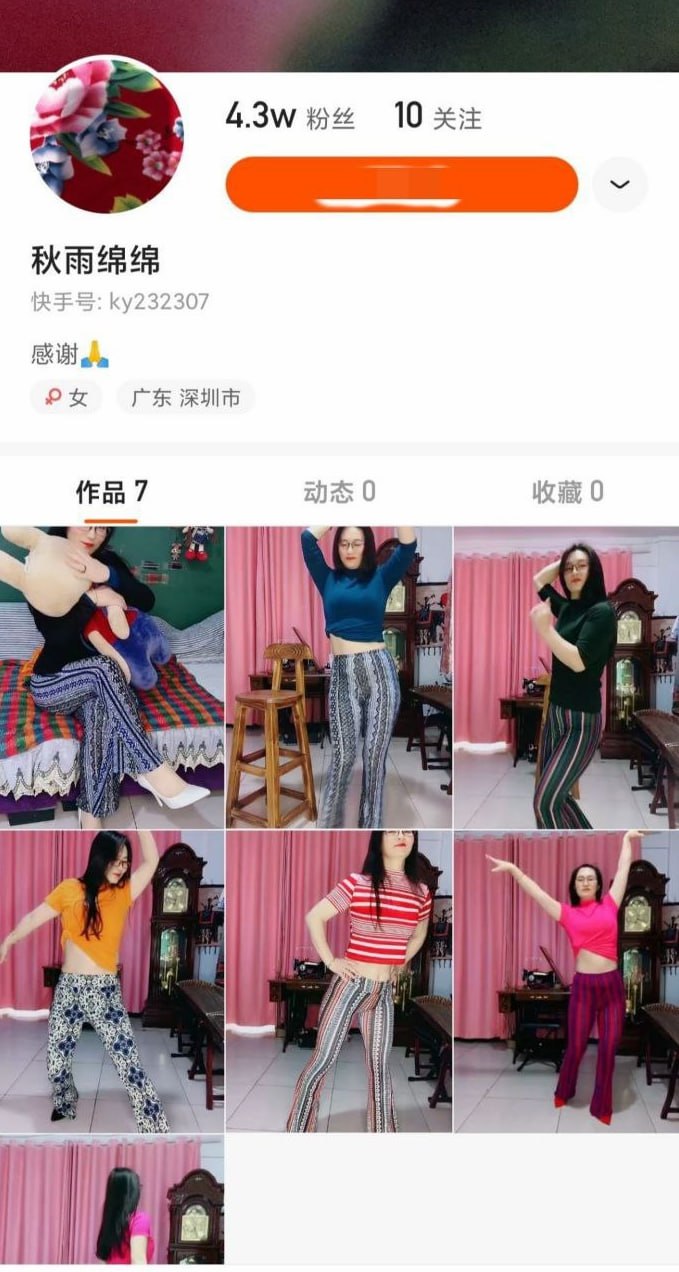The height and width of the screenshot is (1272, 679).
Task: Open the floral profile avatar
Action: [107, 135]
